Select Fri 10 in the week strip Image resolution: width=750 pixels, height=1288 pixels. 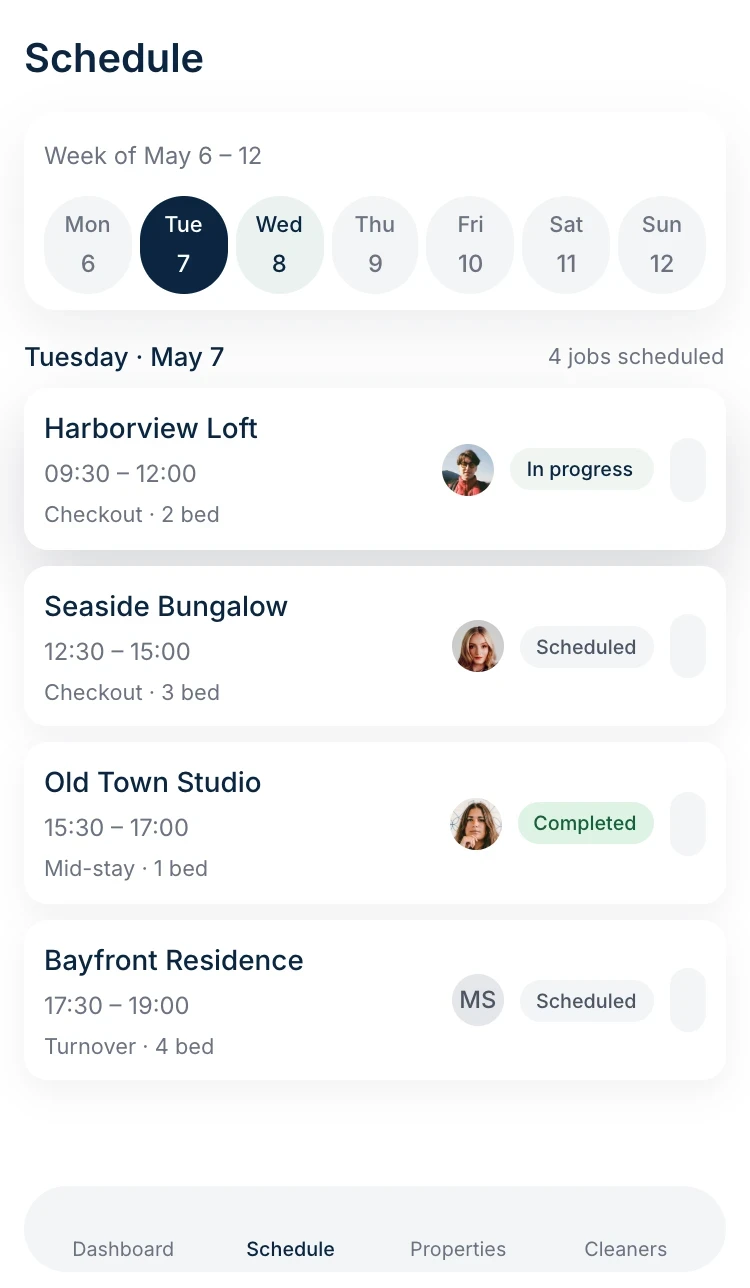pos(470,244)
